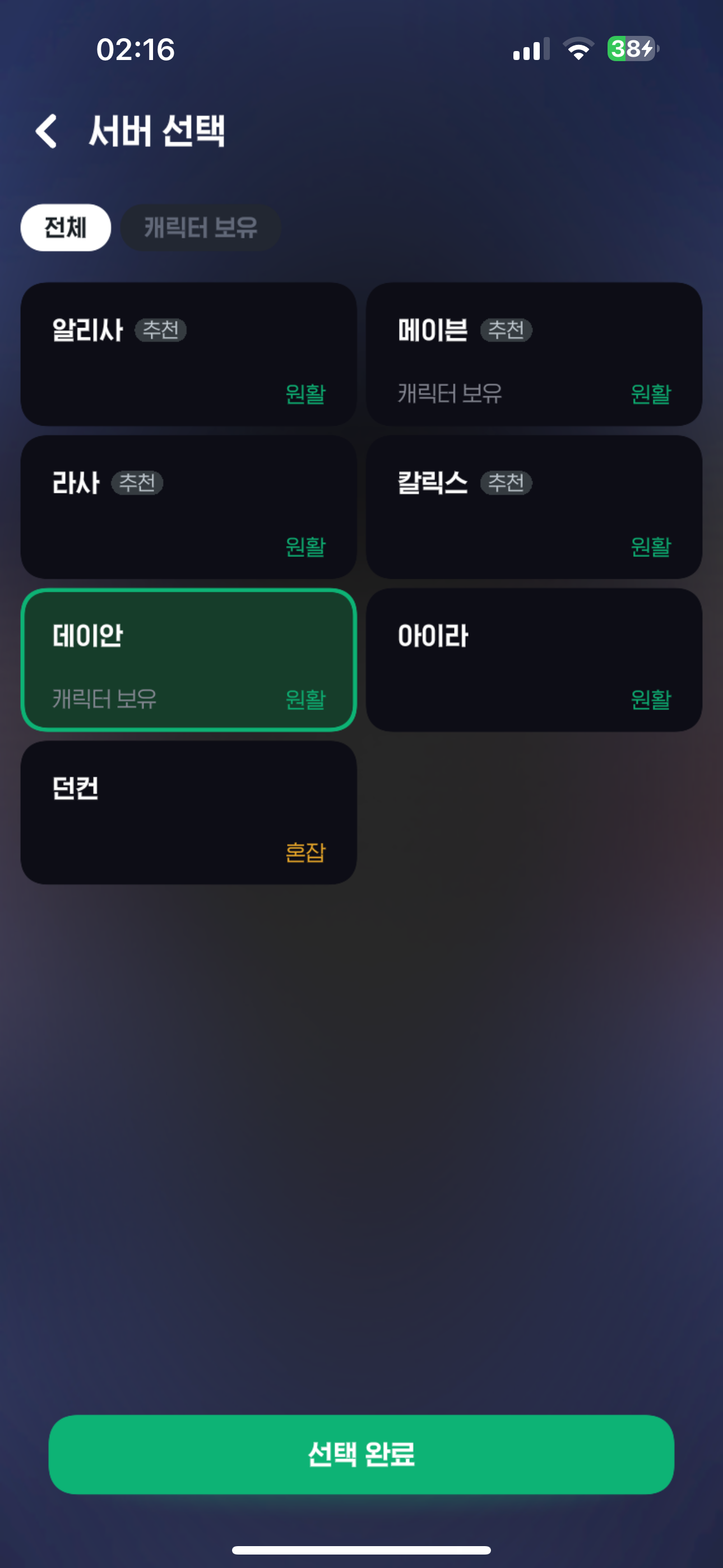Select the 알리사 server card
The height and width of the screenshot is (1568, 723).
[189, 354]
